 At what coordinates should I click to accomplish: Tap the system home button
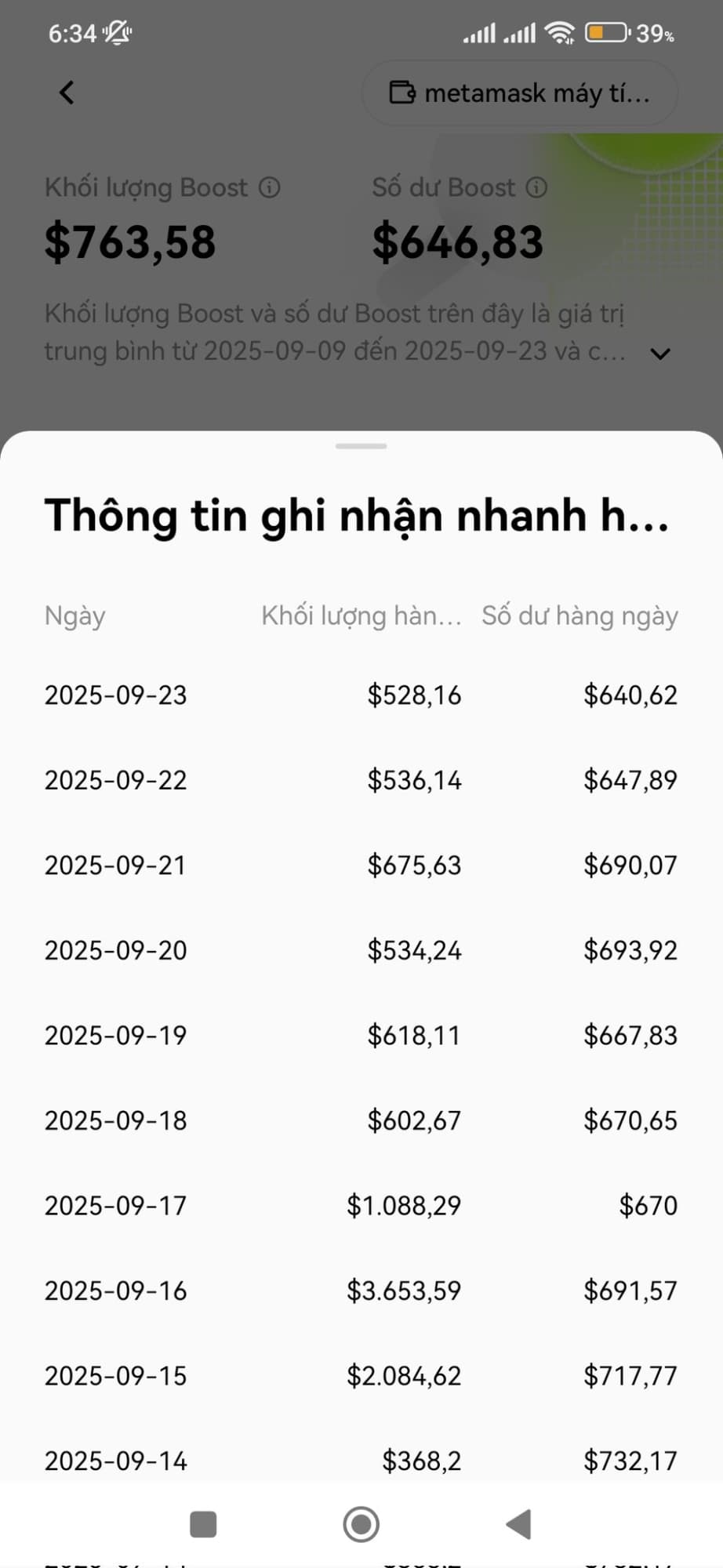361,1524
